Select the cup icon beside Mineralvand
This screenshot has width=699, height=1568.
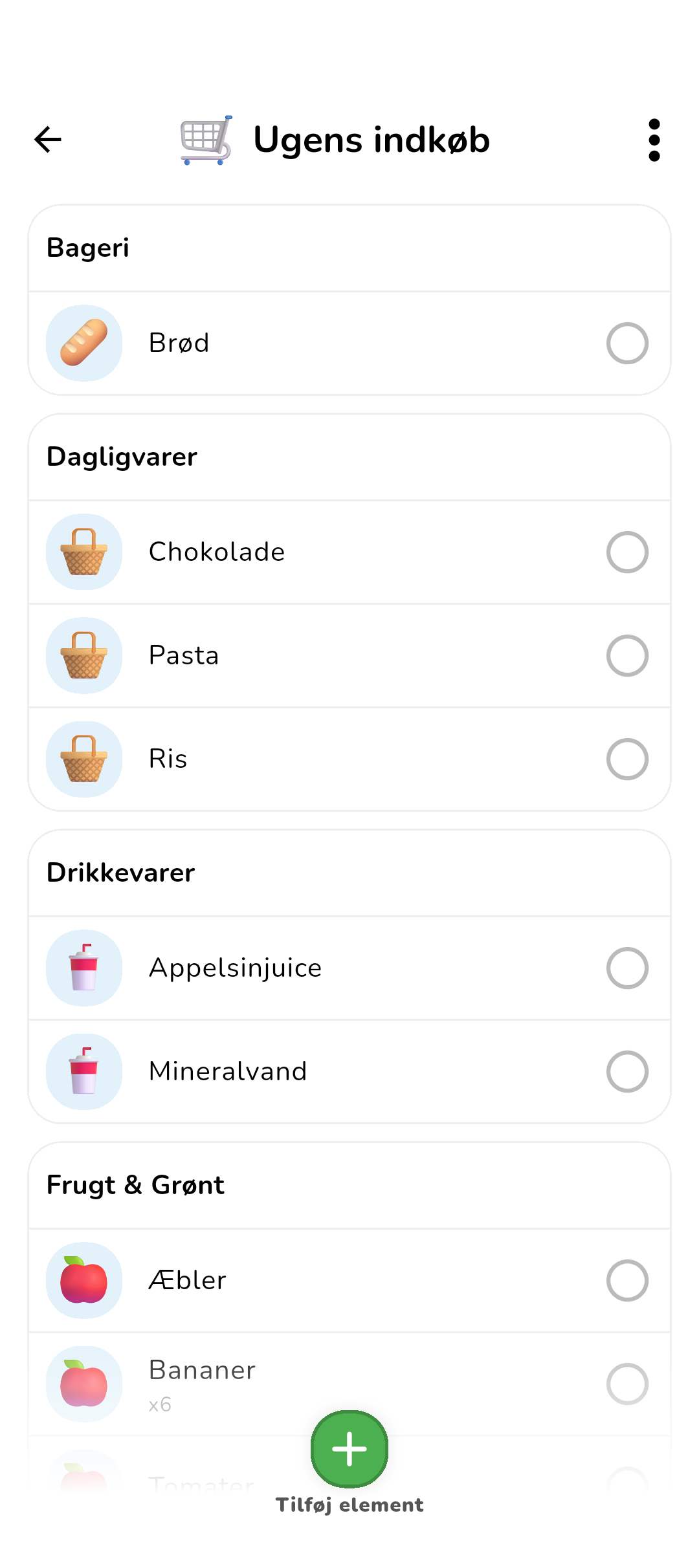point(83,1071)
